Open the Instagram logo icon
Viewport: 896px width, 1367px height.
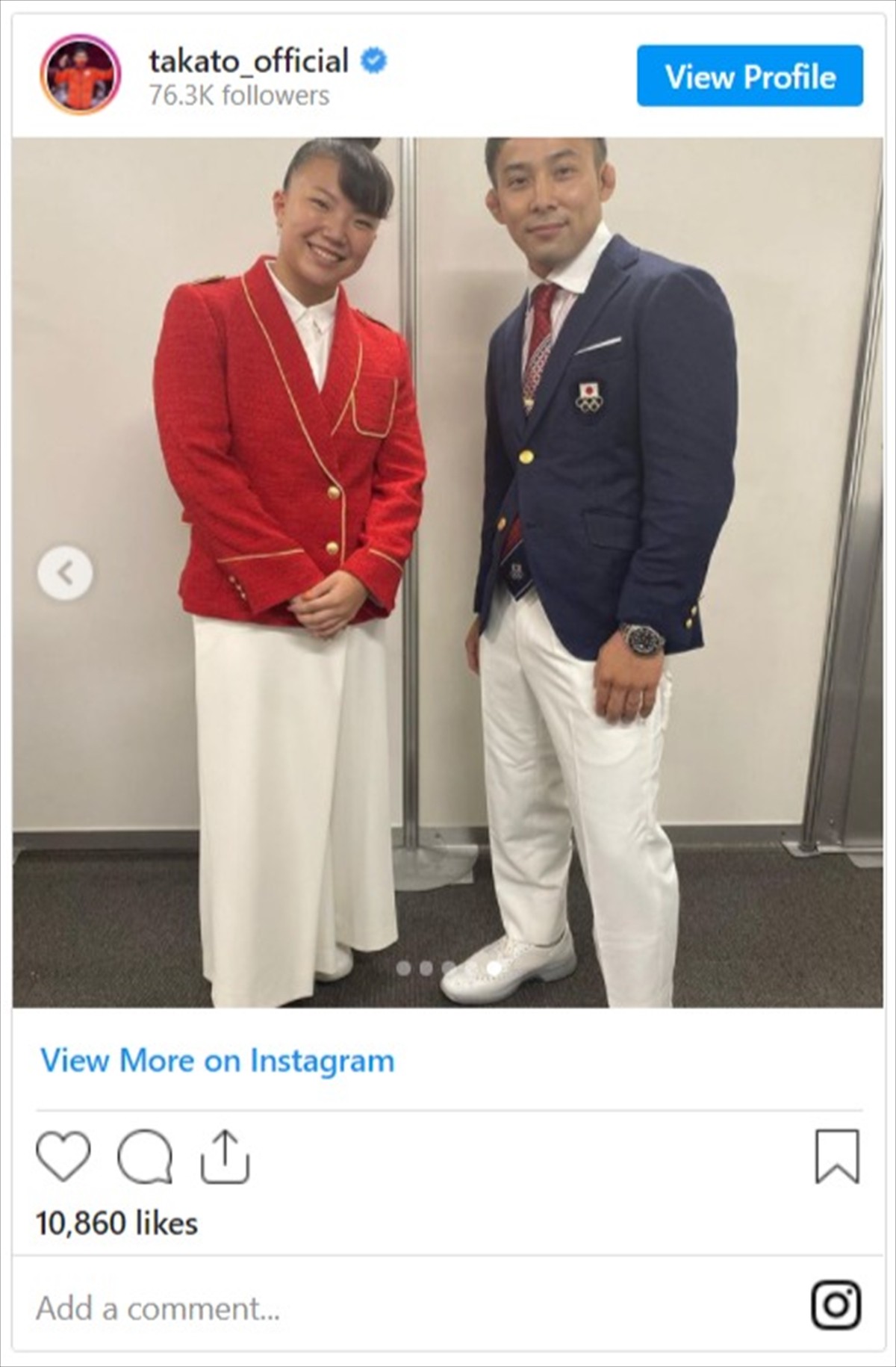click(836, 1305)
